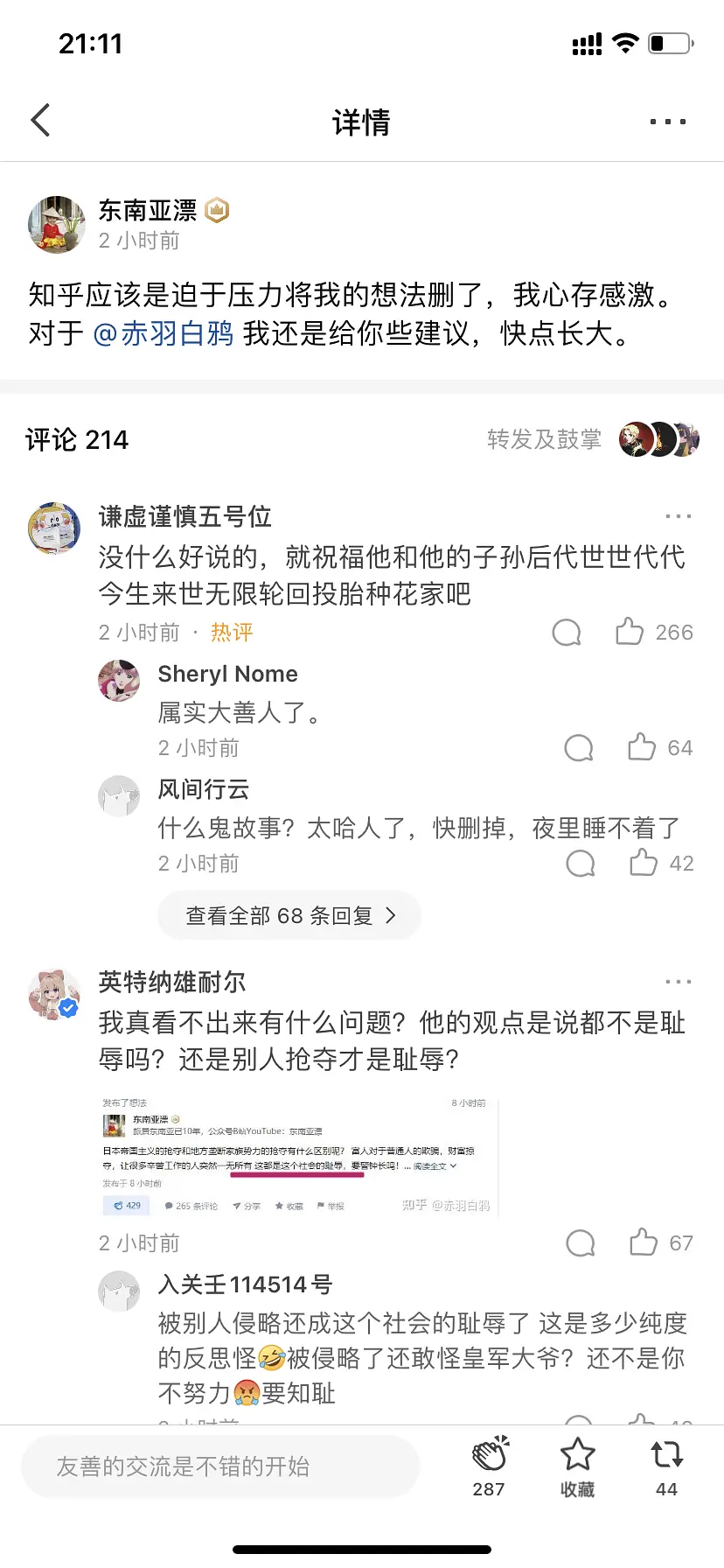Open the @赤羽白鸦 mention link
Screen dimensions: 724x1568
click(x=164, y=333)
